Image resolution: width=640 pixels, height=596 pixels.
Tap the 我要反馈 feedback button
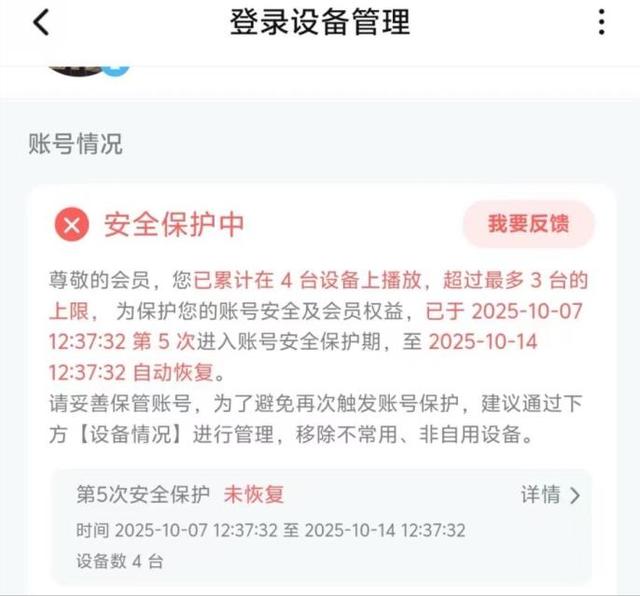click(x=528, y=224)
